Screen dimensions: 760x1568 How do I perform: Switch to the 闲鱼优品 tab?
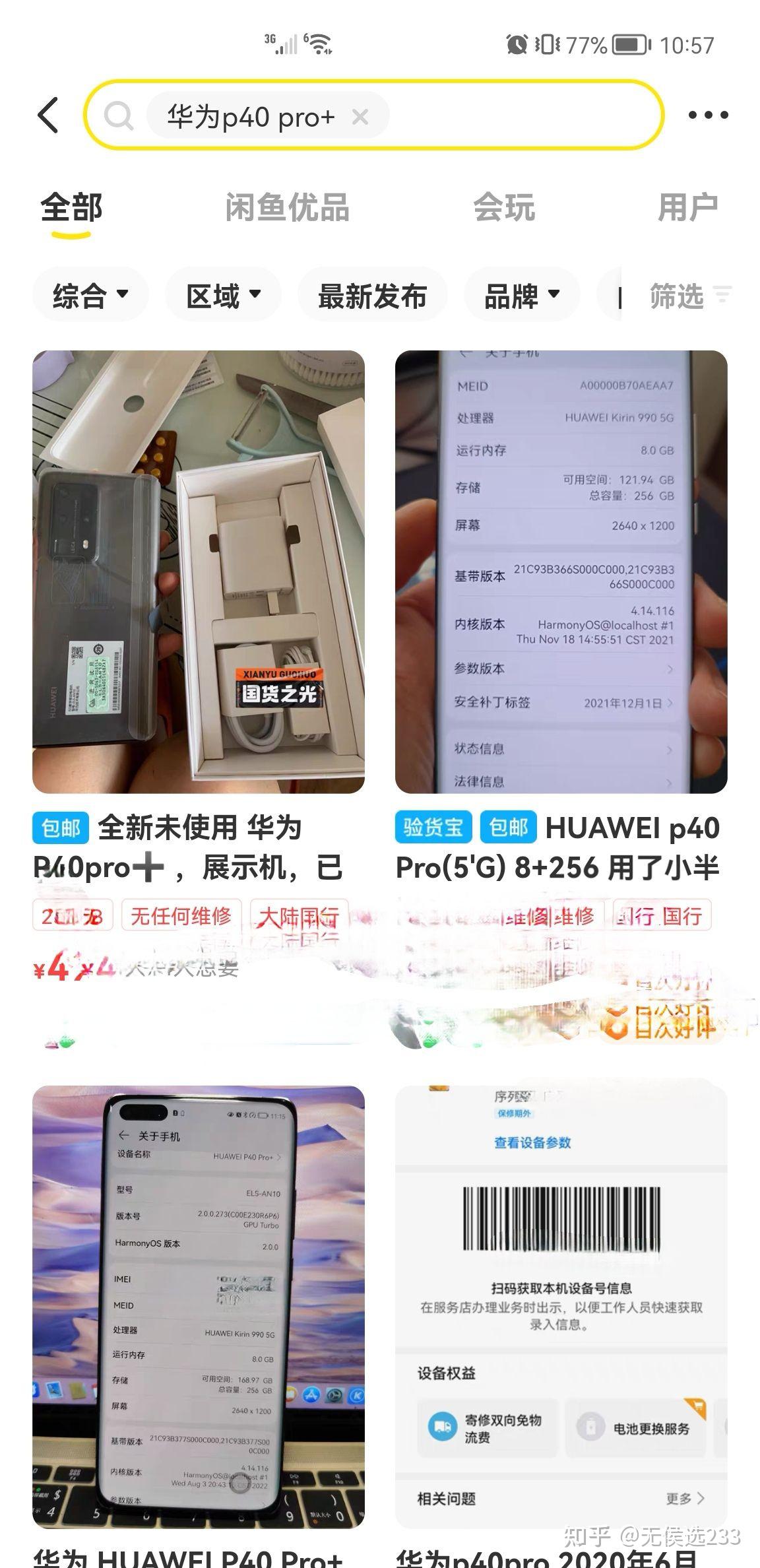pos(287,208)
